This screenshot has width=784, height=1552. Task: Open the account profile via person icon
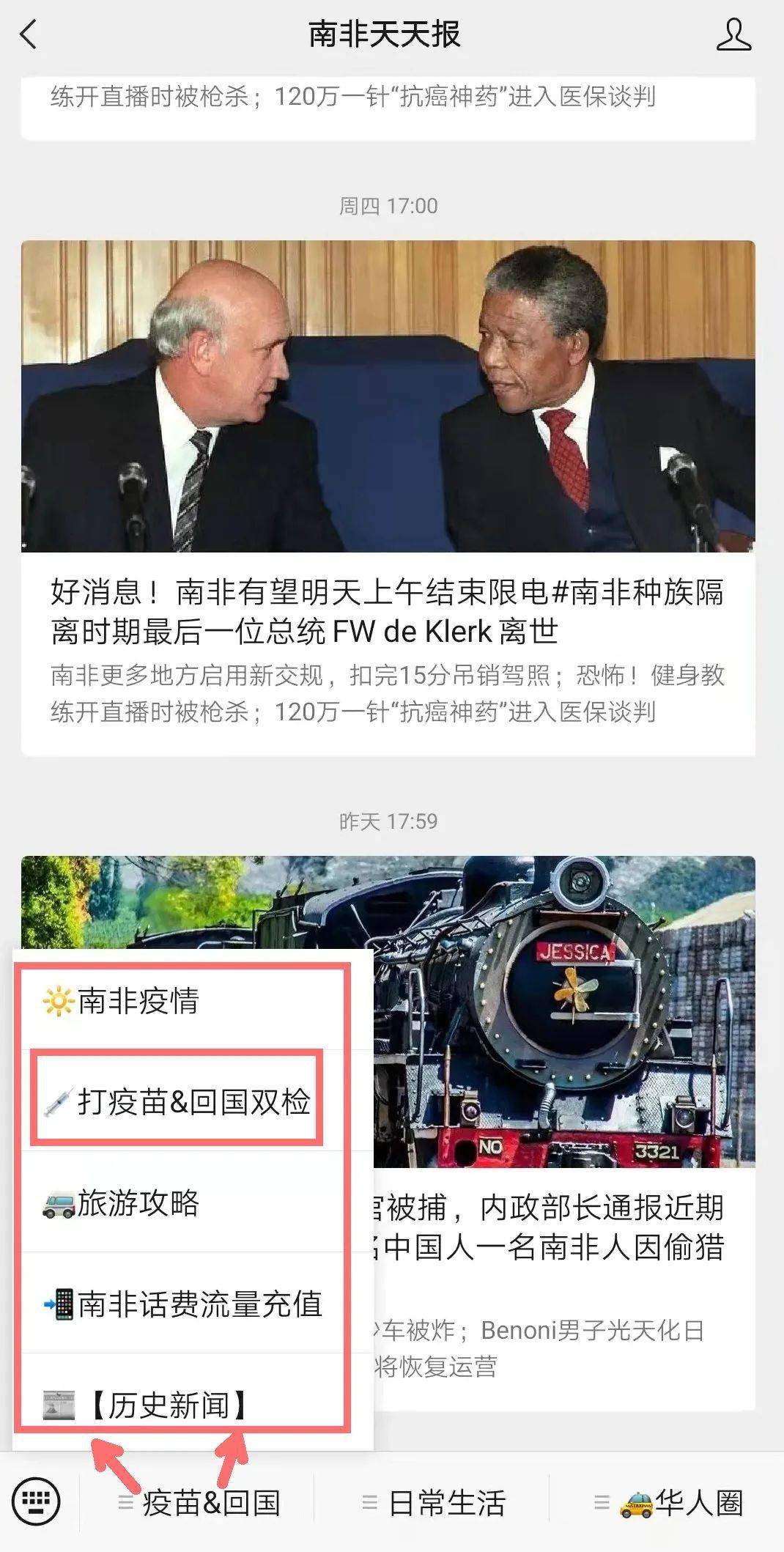click(733, 34)
